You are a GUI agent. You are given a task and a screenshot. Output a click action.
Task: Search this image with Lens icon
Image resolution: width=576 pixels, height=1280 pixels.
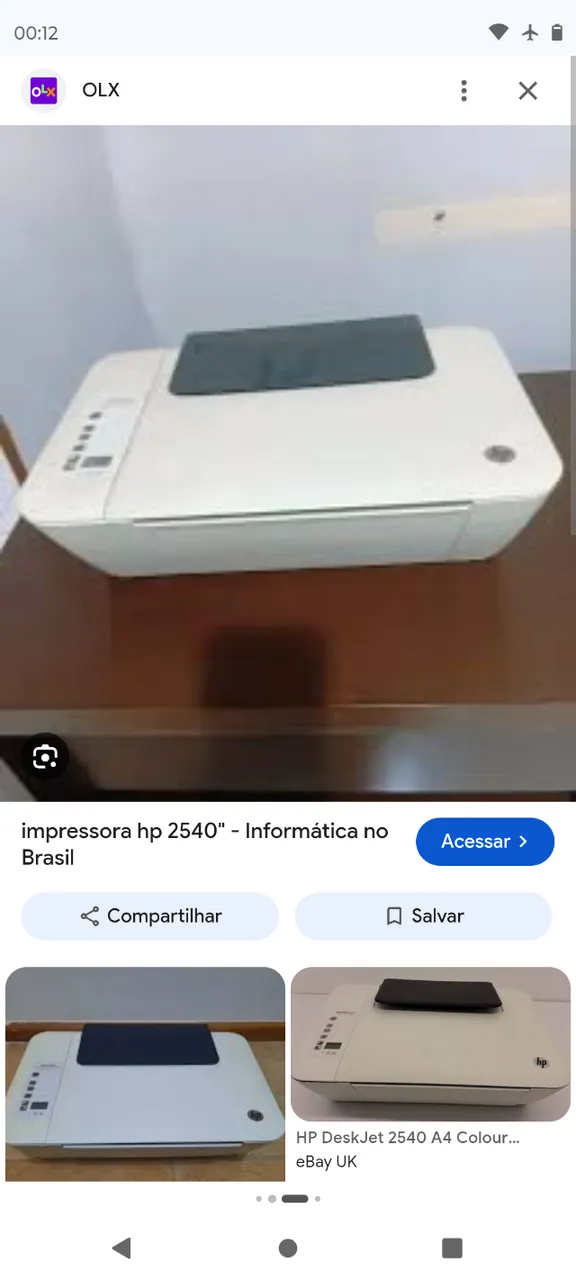(x=45, y=757)
